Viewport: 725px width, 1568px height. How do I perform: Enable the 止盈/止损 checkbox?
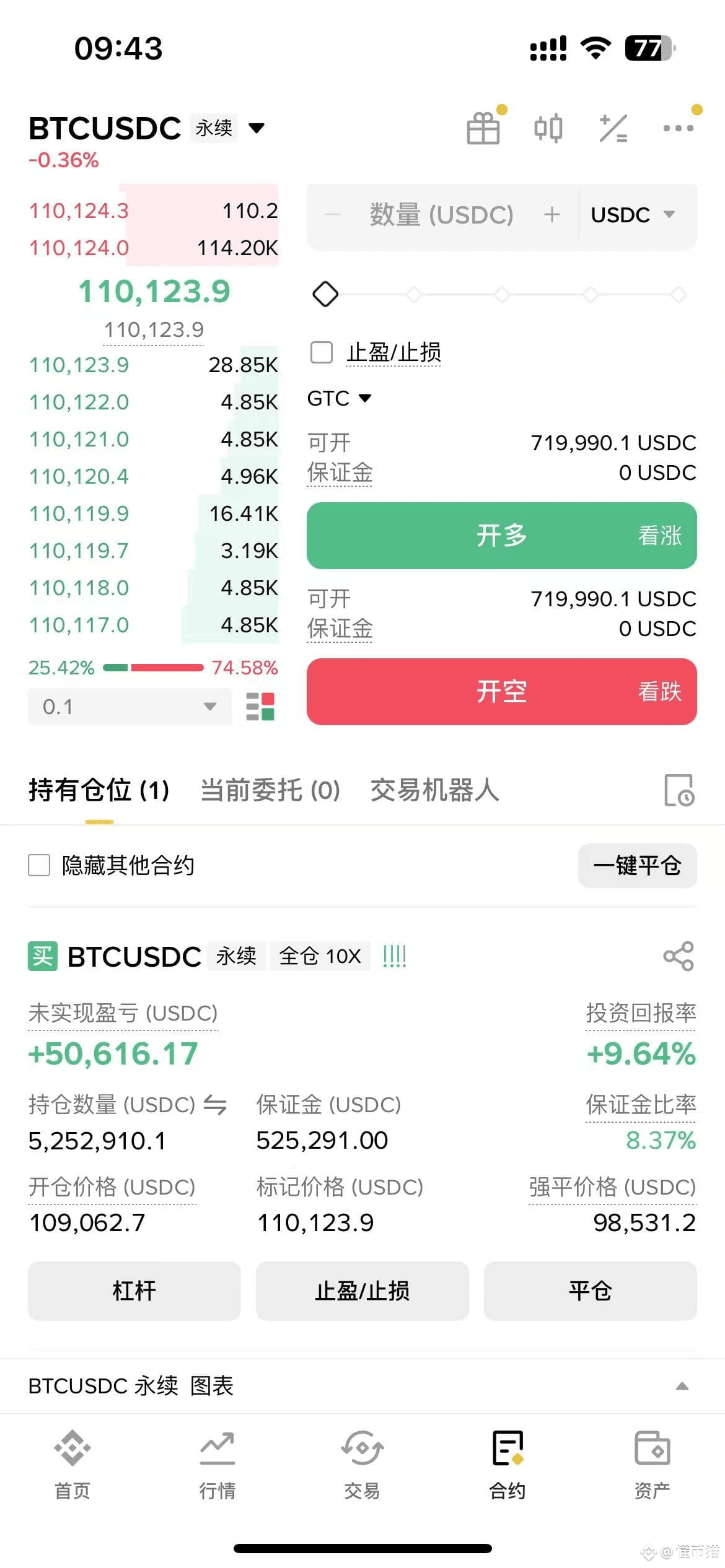[322, 352]
